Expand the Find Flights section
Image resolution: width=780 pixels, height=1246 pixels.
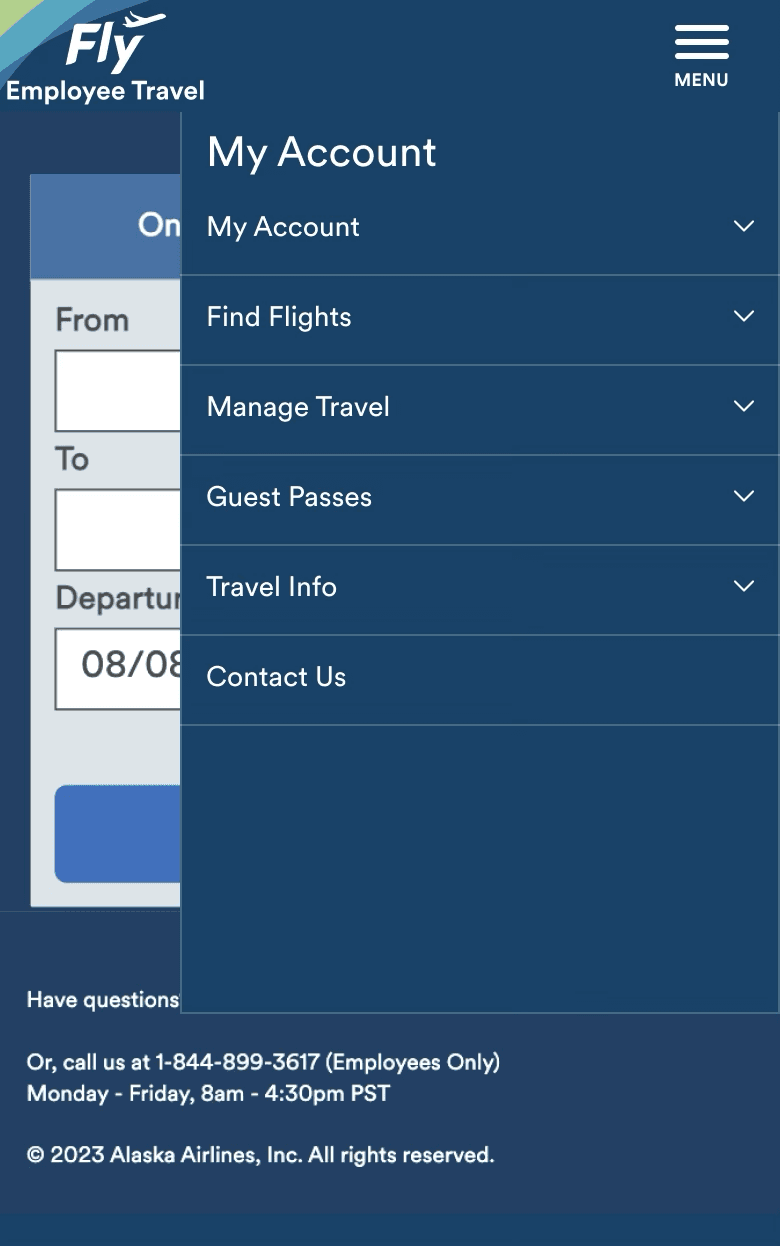click(479, 318)
